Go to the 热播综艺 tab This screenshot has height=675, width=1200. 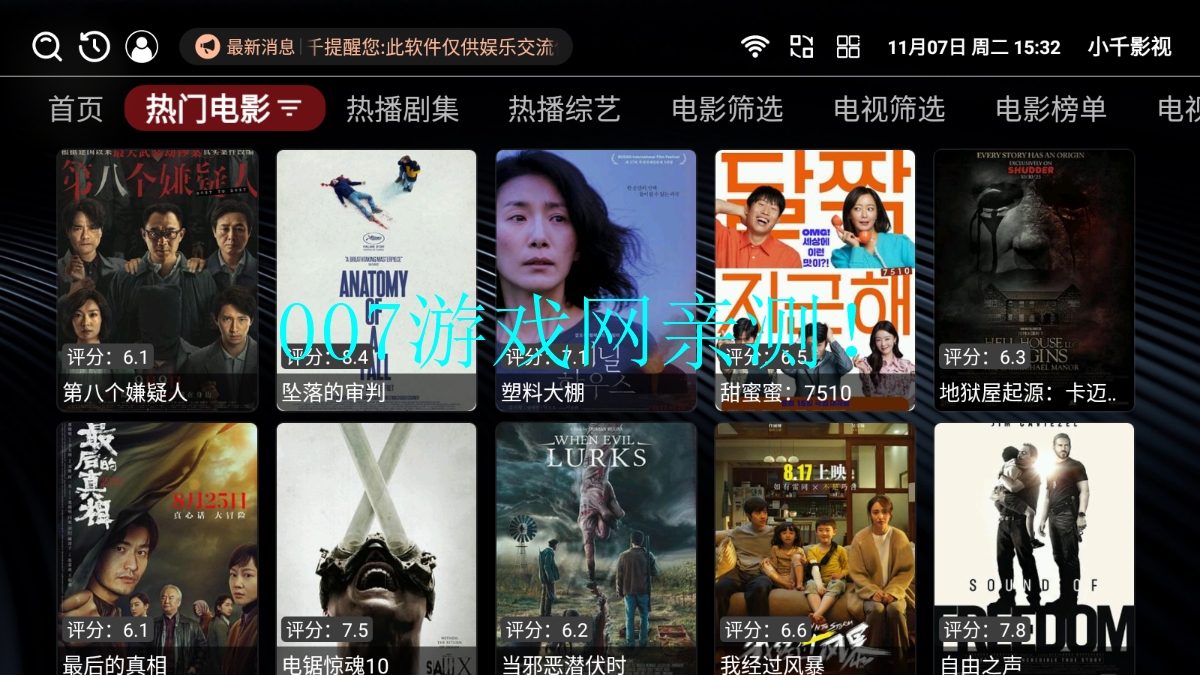coord(565,108)
